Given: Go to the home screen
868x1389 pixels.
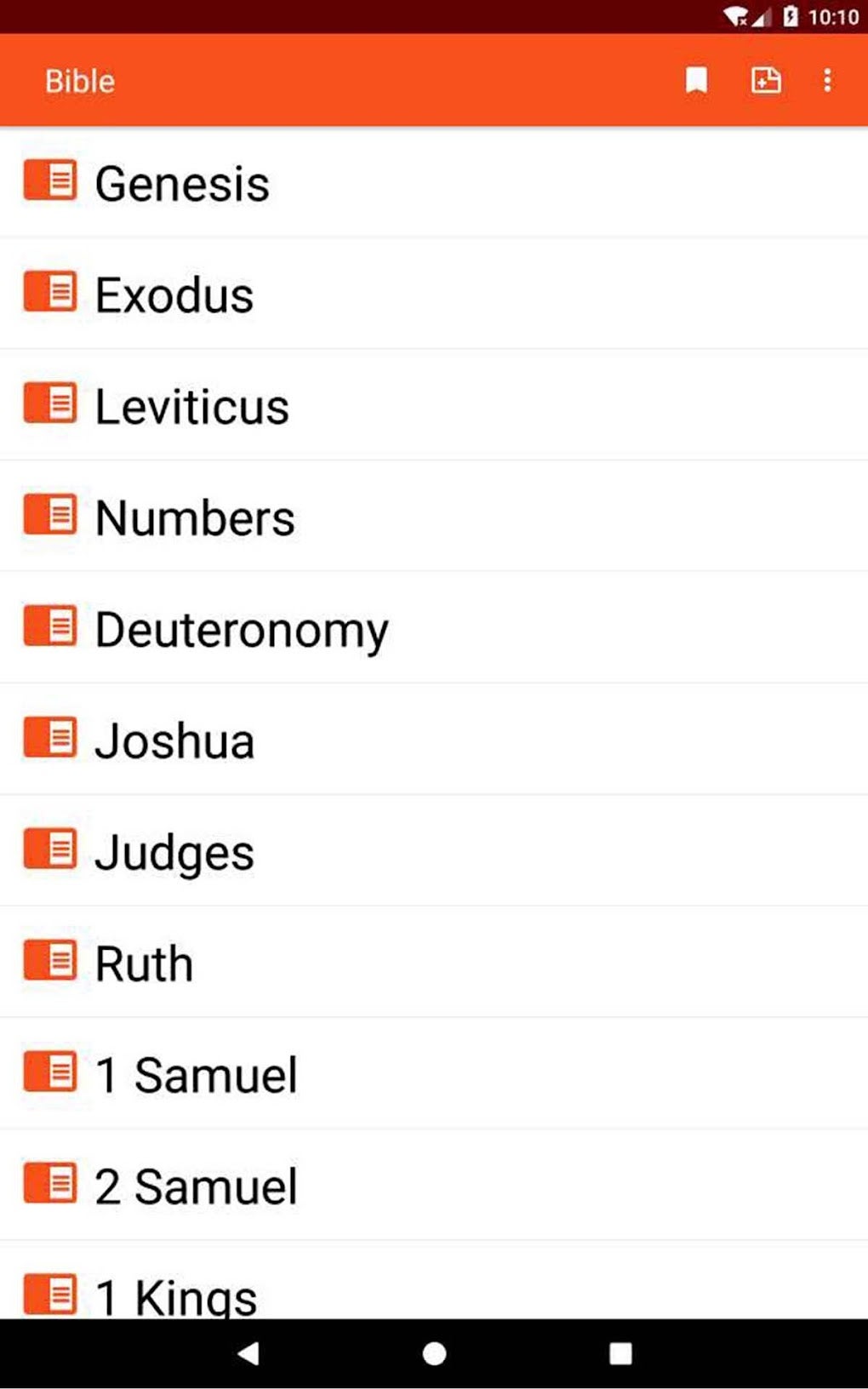Looking at the screenshot, I should (434, 1353).
